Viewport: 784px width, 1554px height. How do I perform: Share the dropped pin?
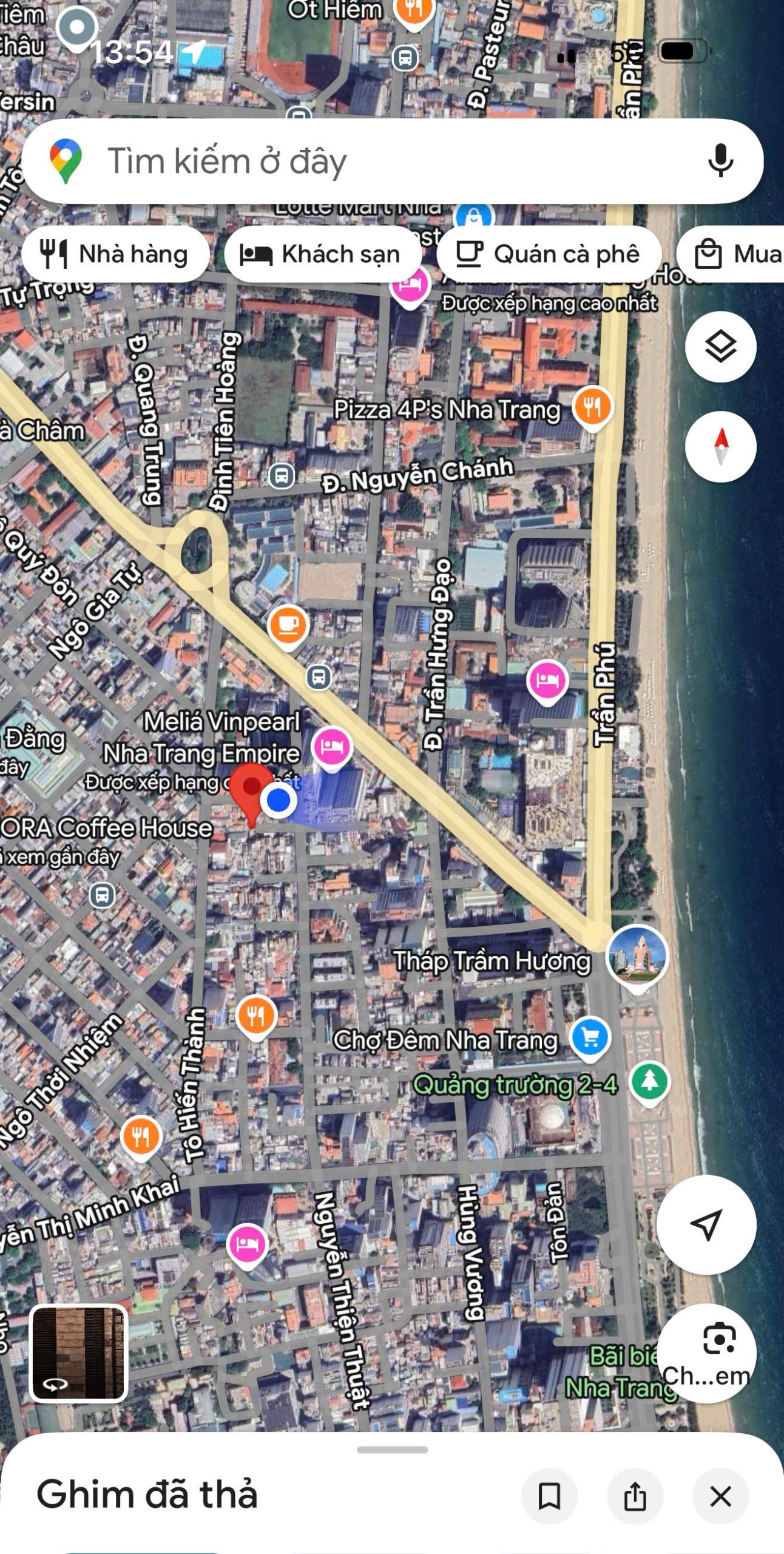coord(635,1496)
